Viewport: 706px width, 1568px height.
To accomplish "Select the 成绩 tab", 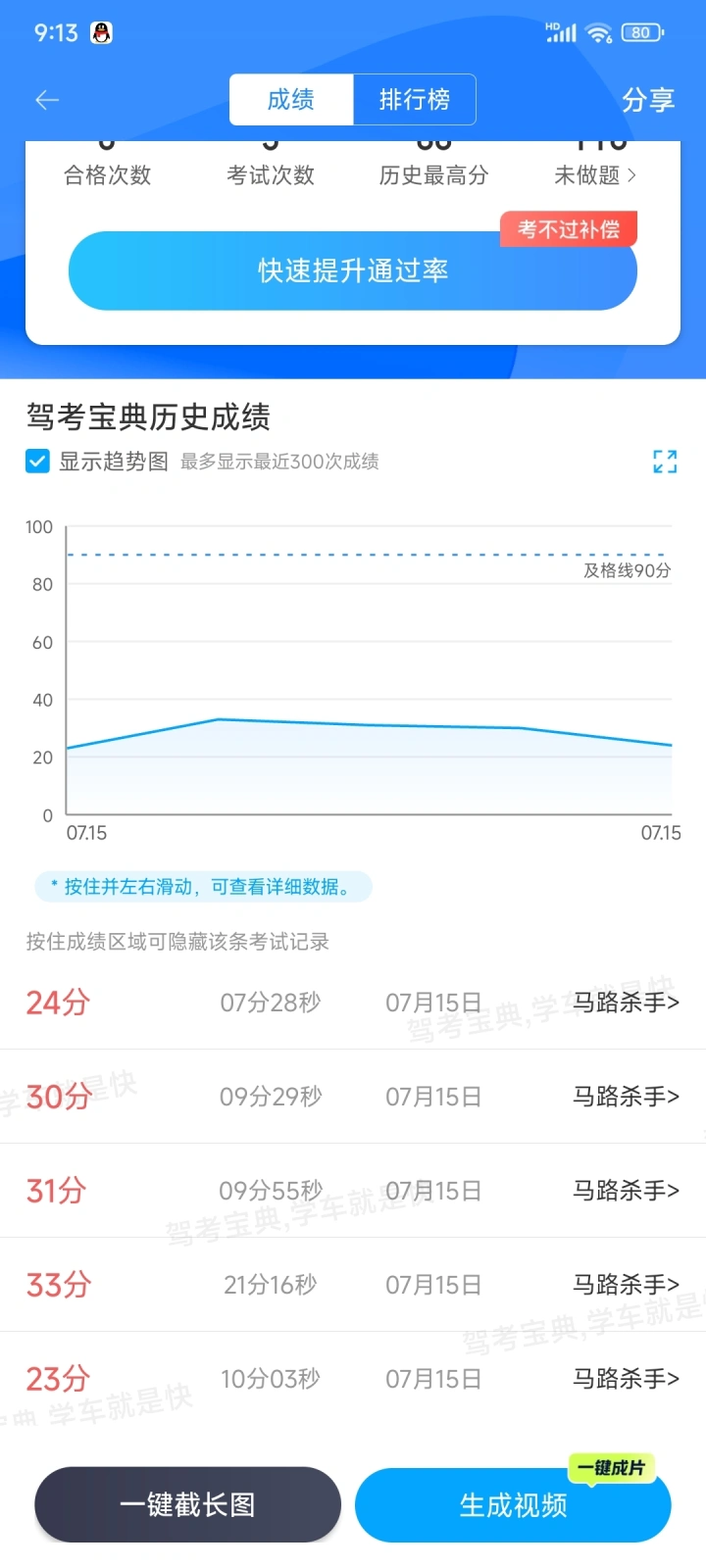I will 291,99.
